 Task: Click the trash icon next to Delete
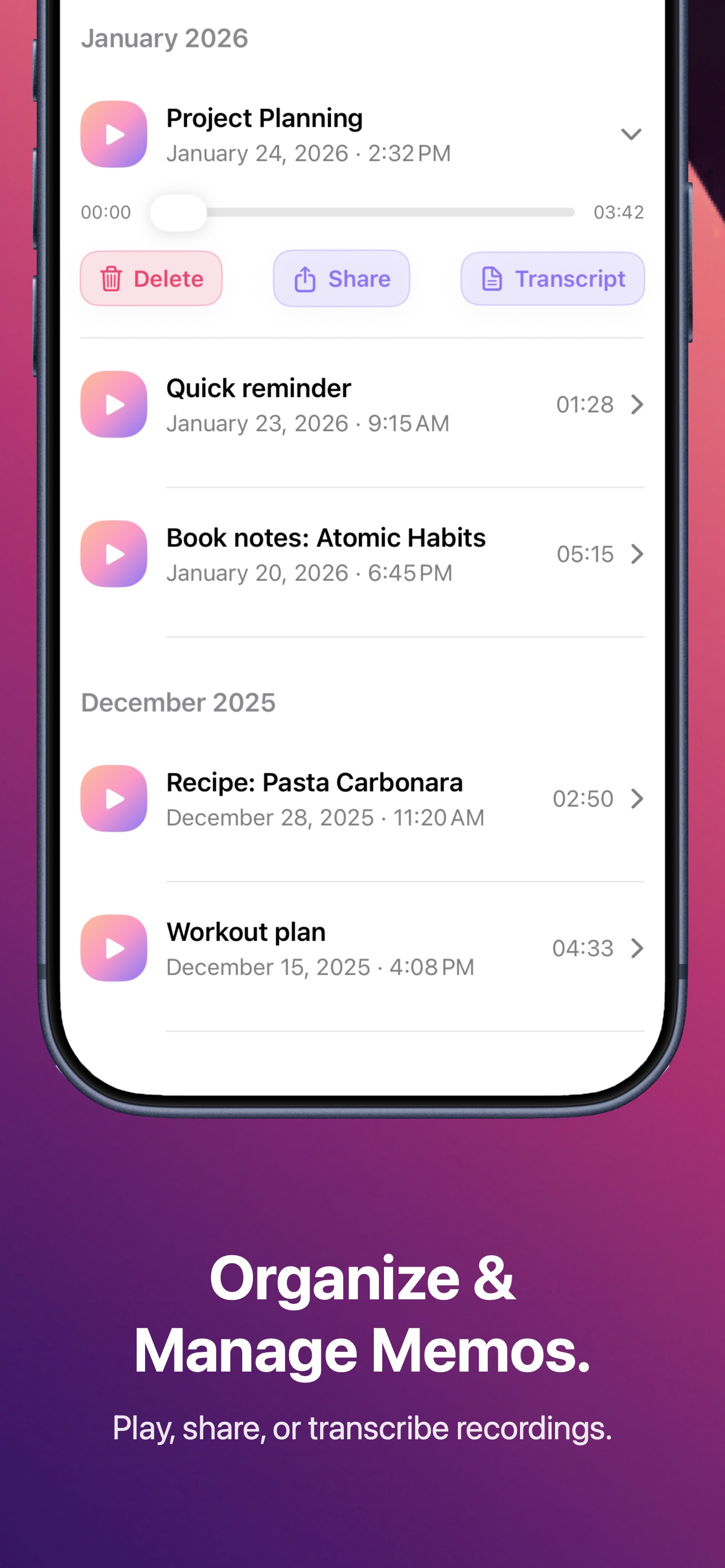[111, 279]
